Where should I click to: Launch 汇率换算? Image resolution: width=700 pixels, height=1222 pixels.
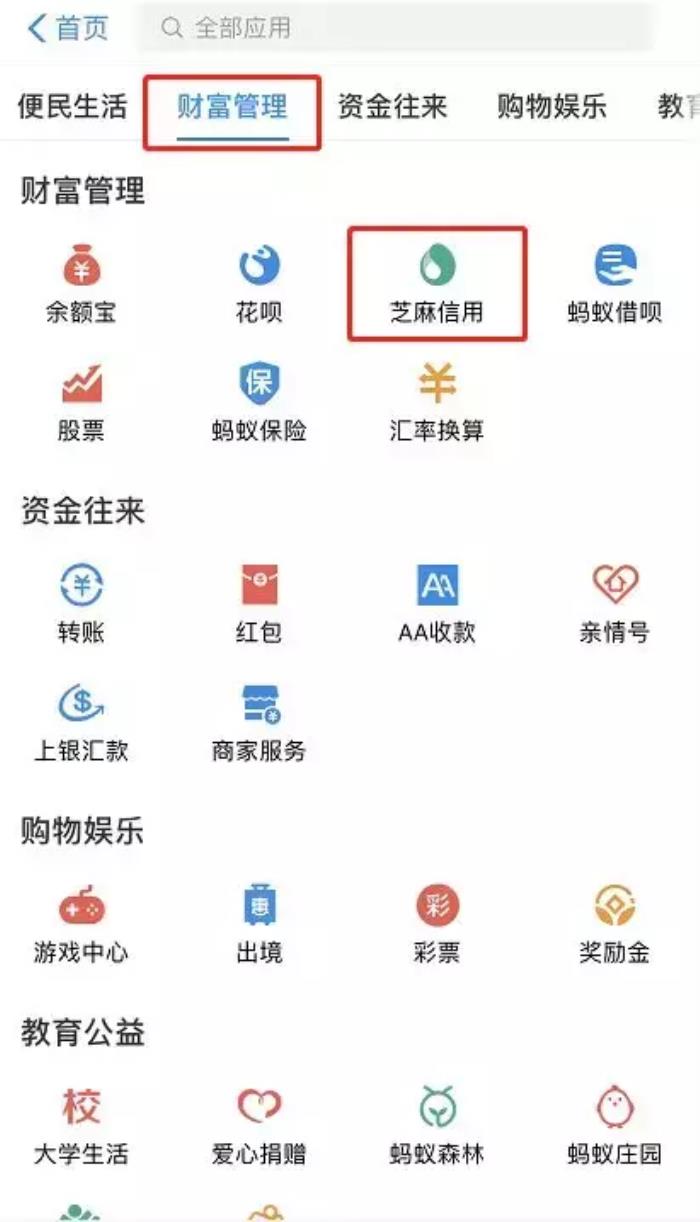tap(437, 402)
